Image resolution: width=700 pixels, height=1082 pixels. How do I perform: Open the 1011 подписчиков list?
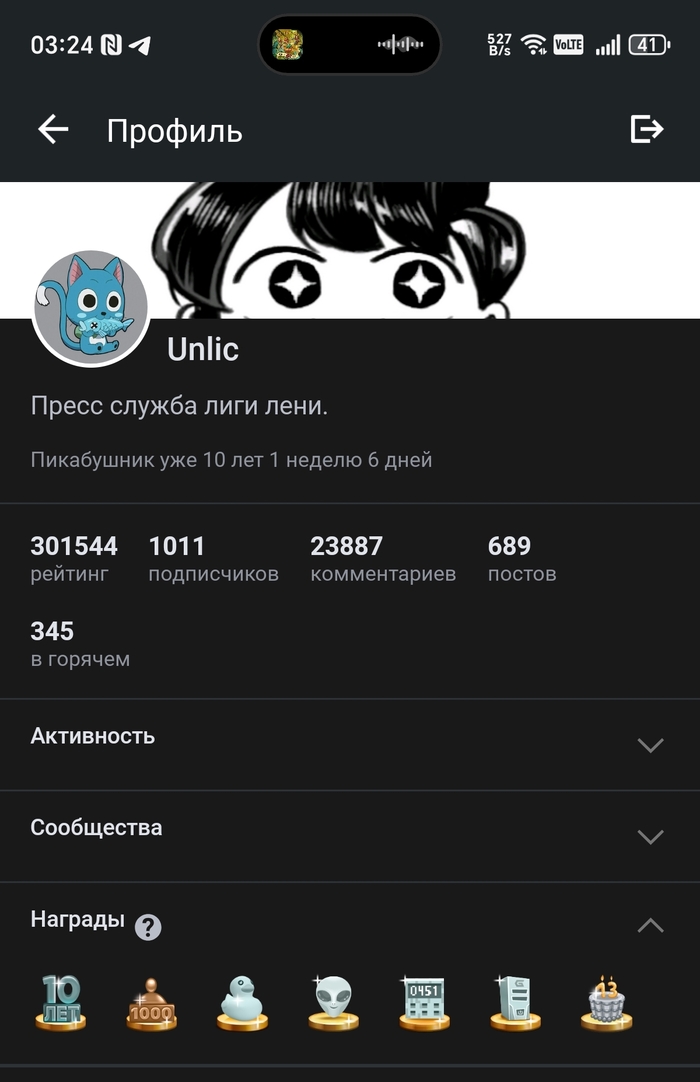point(213,558)
